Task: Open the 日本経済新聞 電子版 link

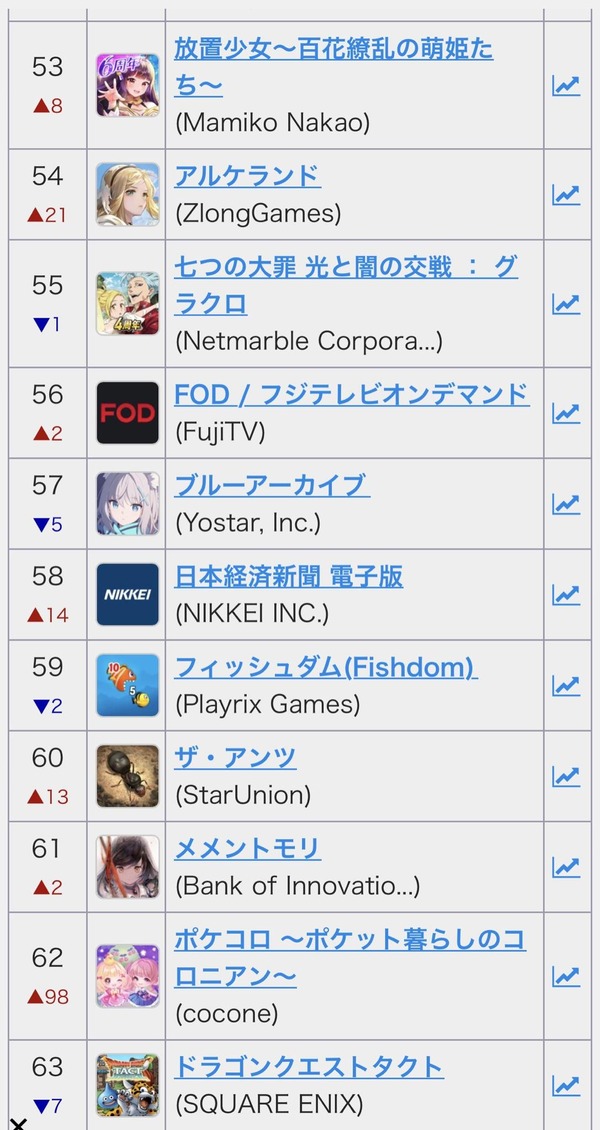Action: (288, 577)
